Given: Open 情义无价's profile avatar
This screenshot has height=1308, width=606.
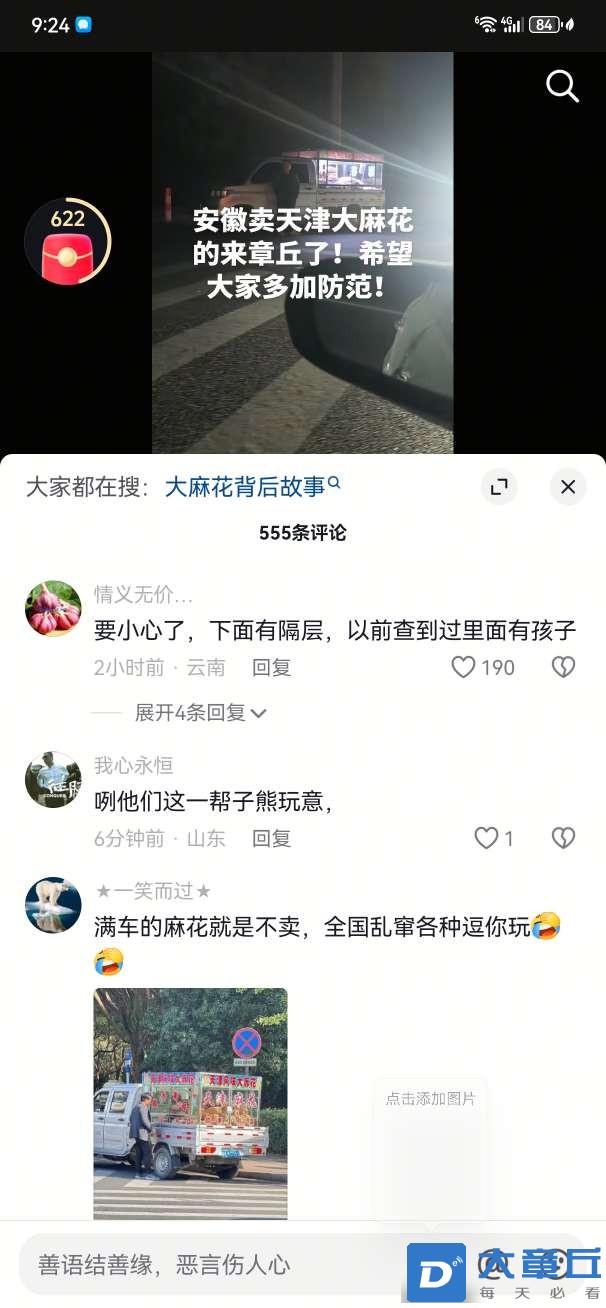Looking at the screenshot, I should pos(53,608).
